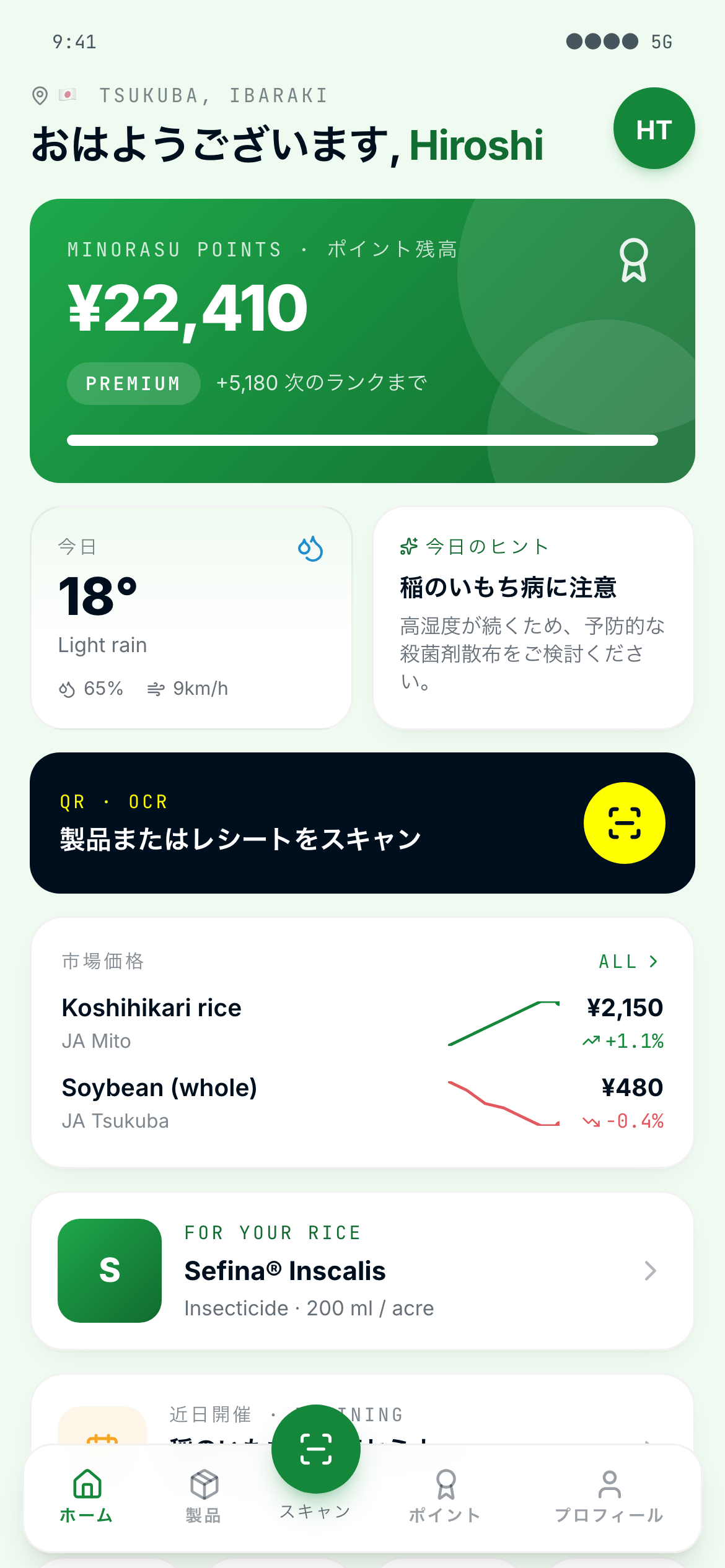Open the Sefina Inscalis detail chevron
Screen dimensions: 725x1568
pos(651,1271)
